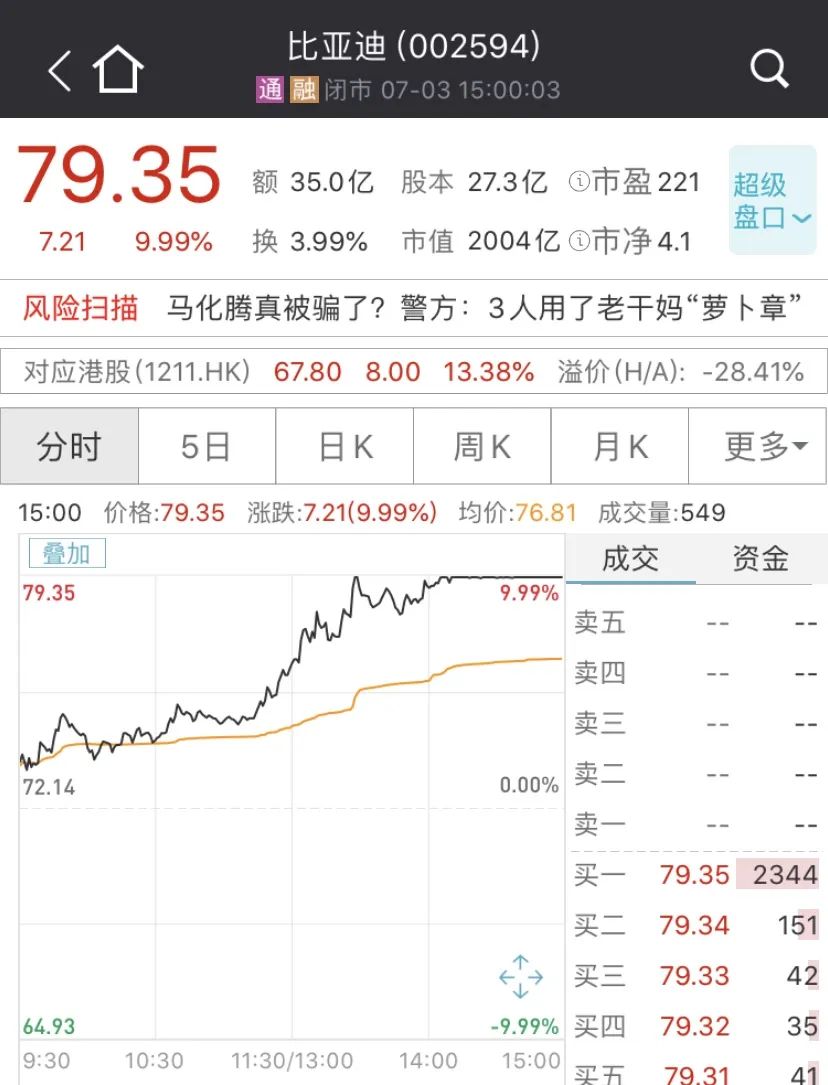Viewport: 828px width, 1085px height.
Task: Switch to the 资金 tab
Action: [x=760, y=559]
